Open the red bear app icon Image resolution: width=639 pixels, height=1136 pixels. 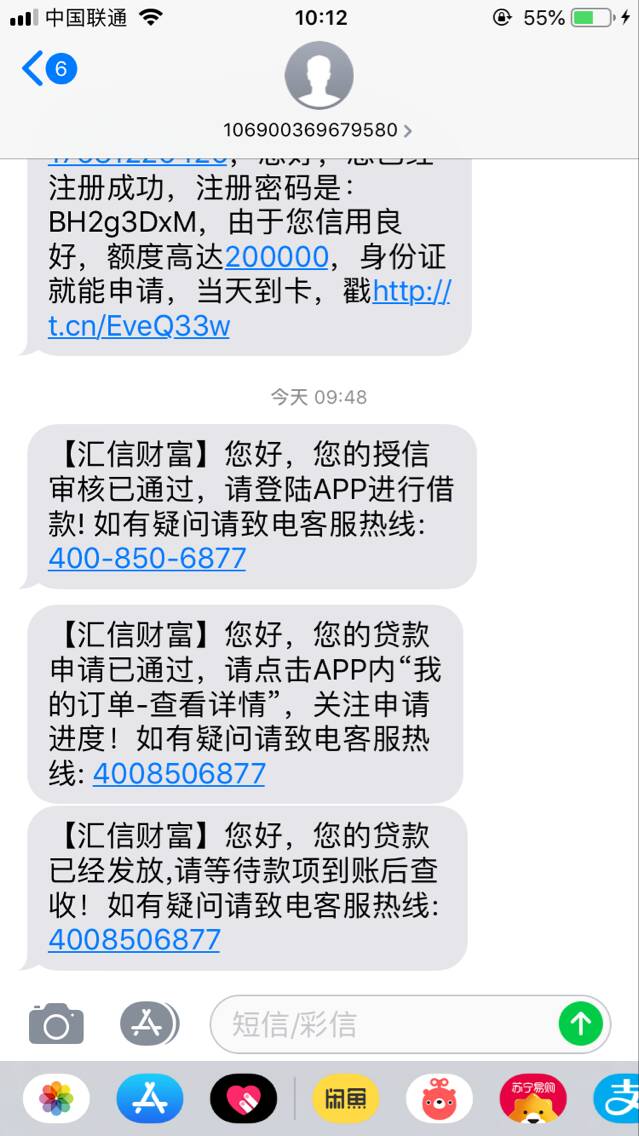tap(439, 1098)
